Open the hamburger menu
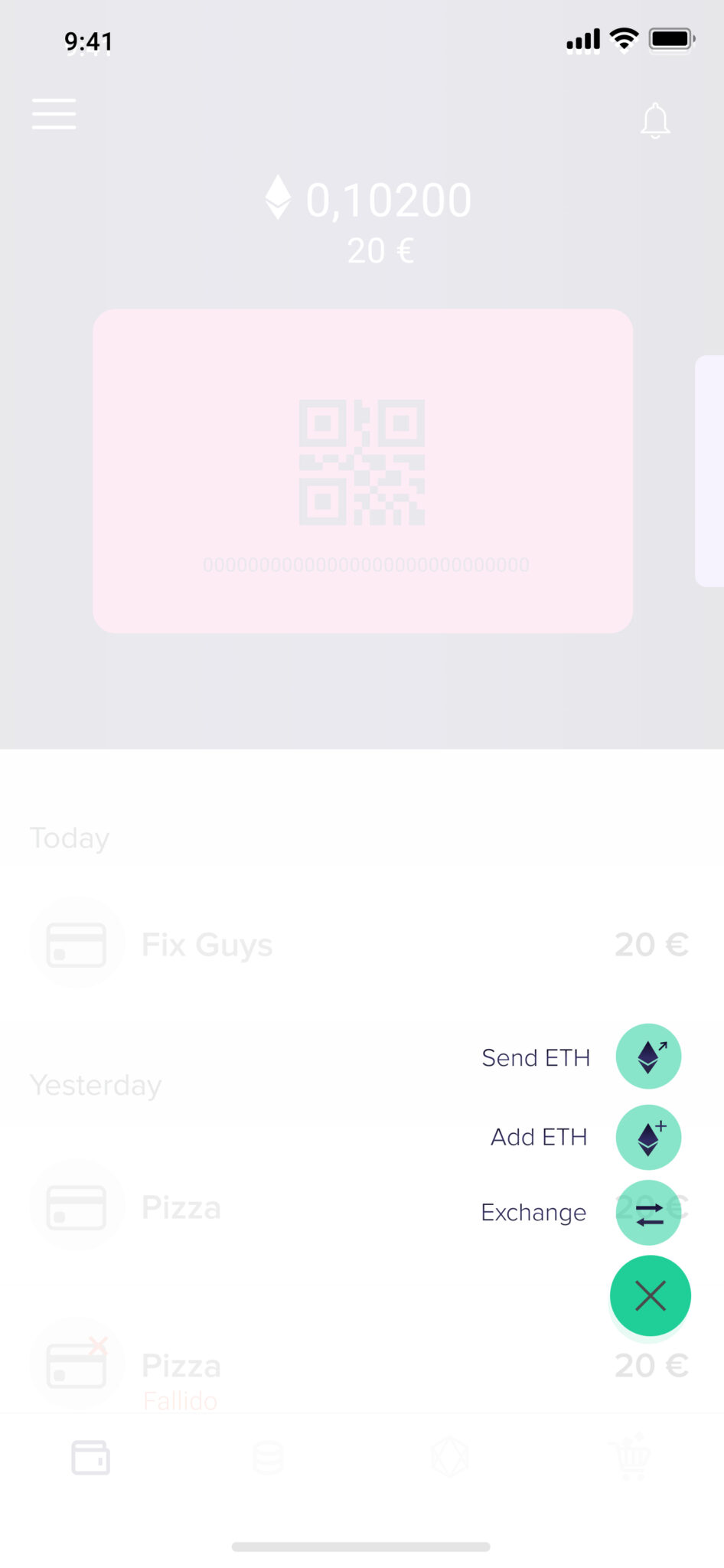The image size is (724, 1568). click(54, 114)
